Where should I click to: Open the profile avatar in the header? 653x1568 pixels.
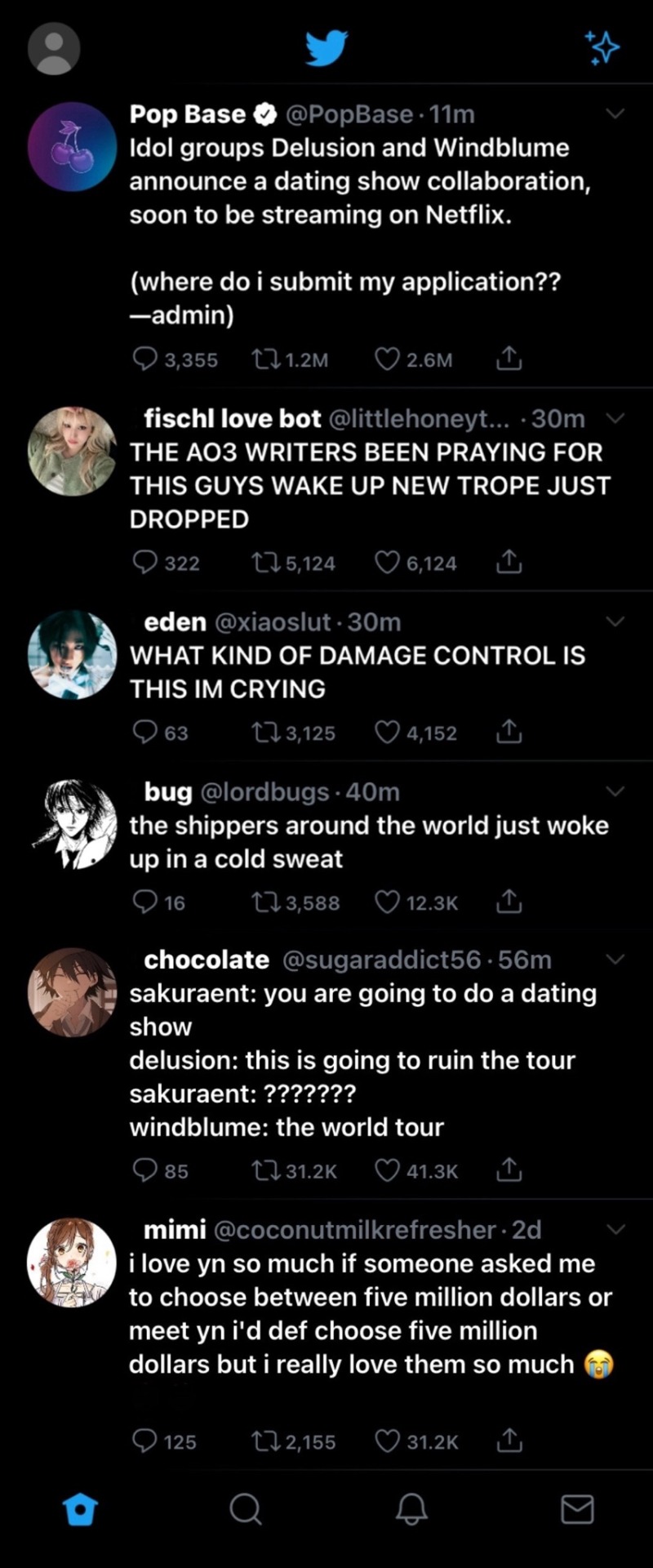(54, 49)
